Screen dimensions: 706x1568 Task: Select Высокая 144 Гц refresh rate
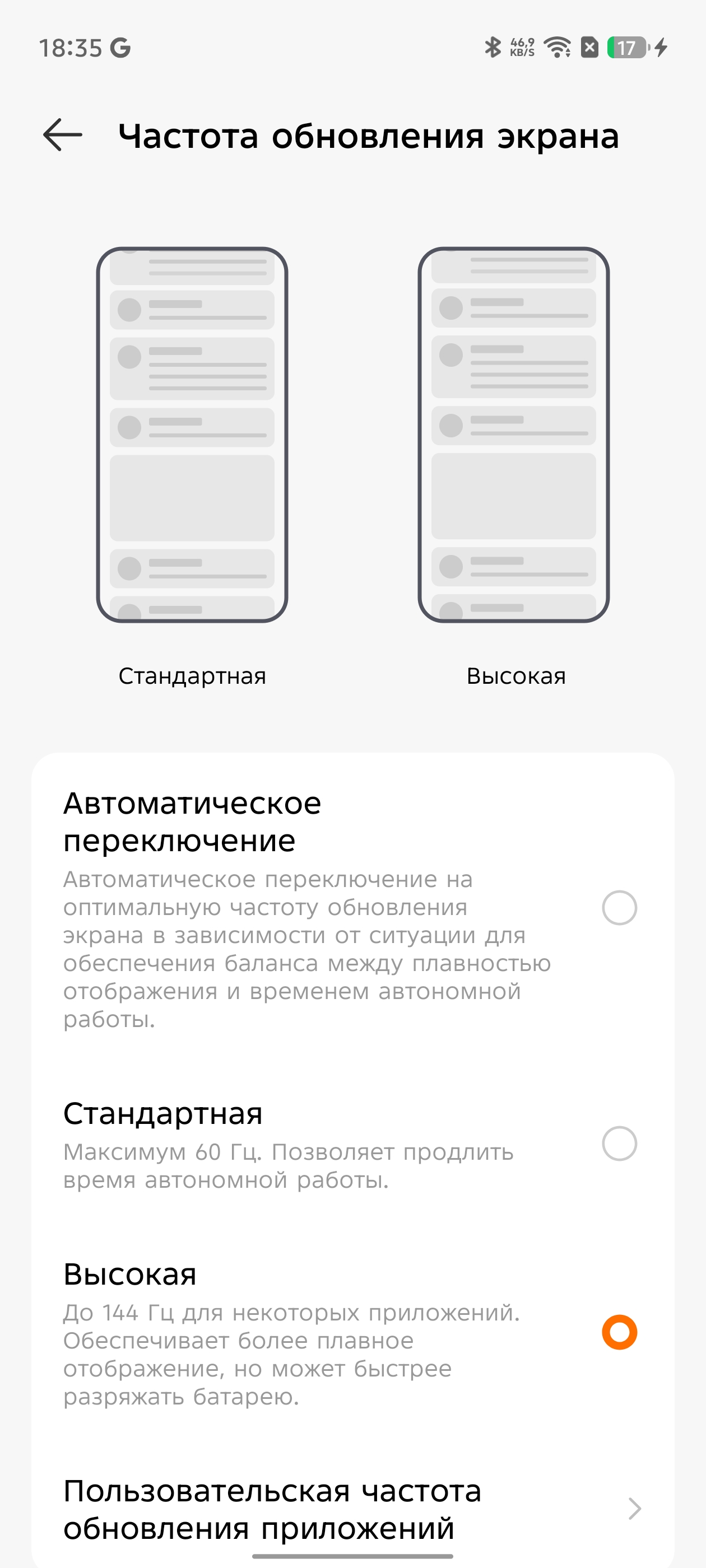click(x=619, y=1332)
